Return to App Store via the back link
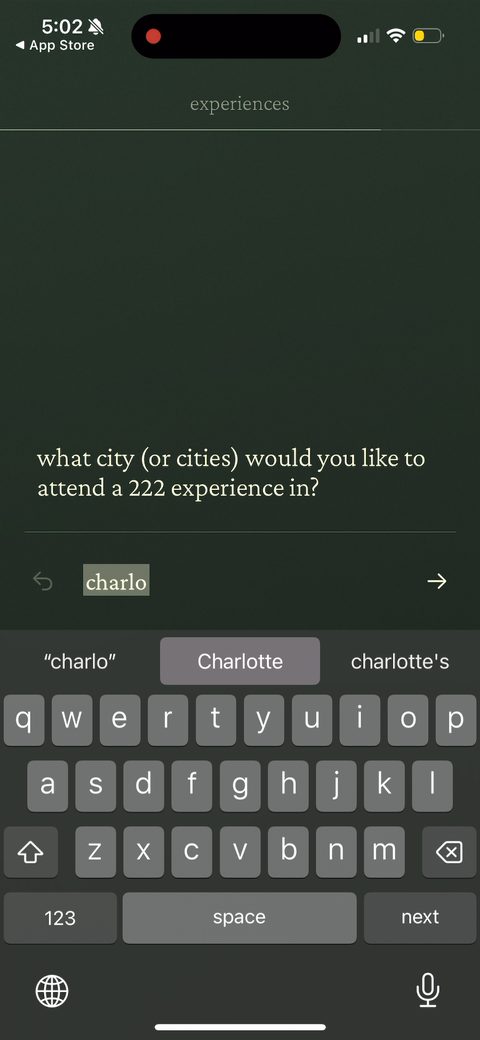480x1040 pixels. click(55, 45)
